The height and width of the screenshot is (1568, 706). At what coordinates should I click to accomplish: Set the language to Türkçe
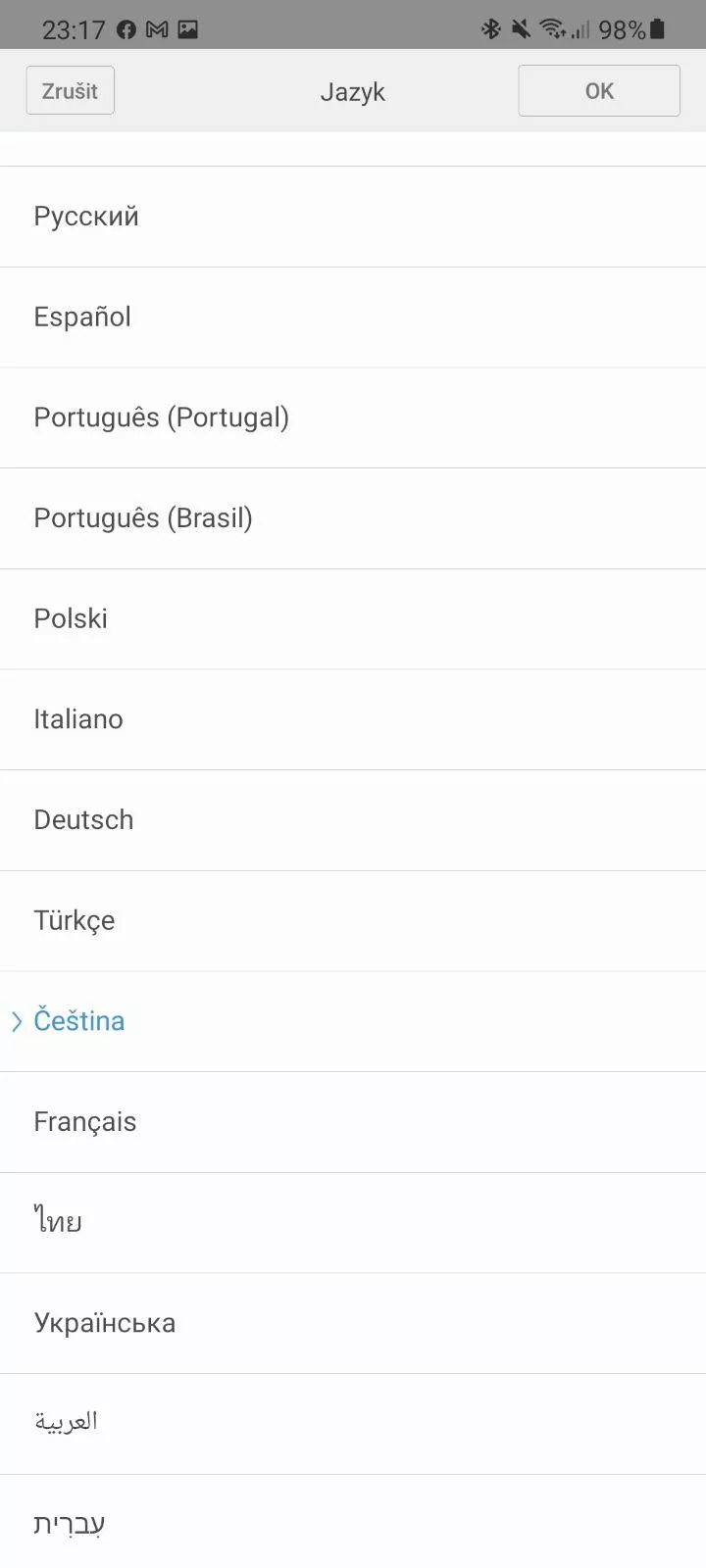click(353, 921)
